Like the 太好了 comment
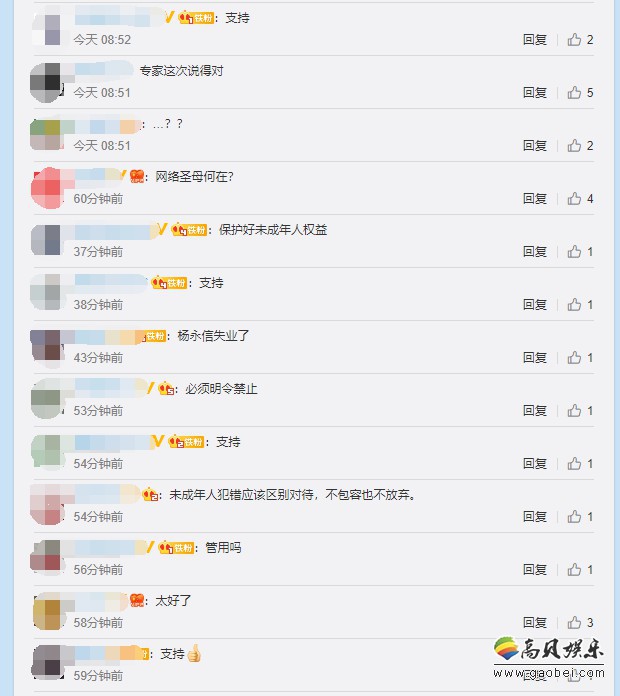Screen dimensions: 620x696 click(x=575, y=623)
